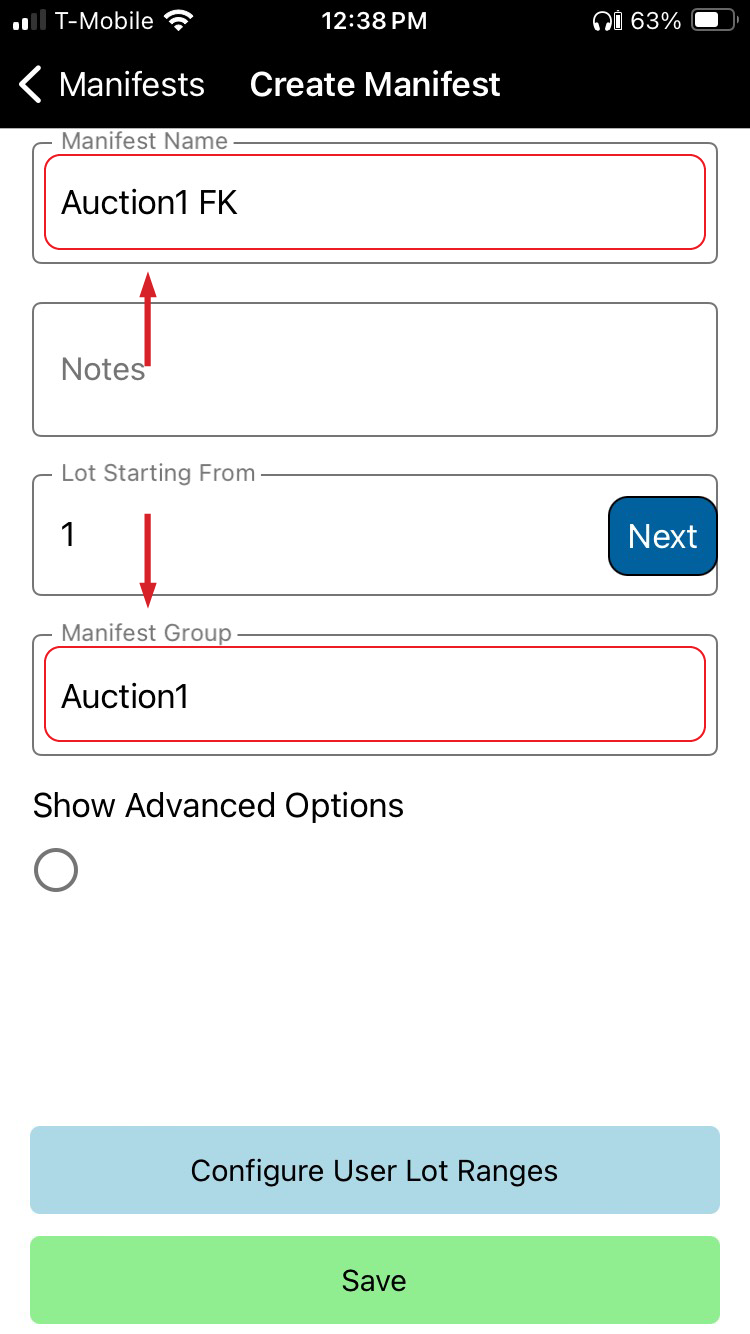This screenshot has height=1334, width=750.
Task: Tap the Notes field
Action: coord(374,370)
